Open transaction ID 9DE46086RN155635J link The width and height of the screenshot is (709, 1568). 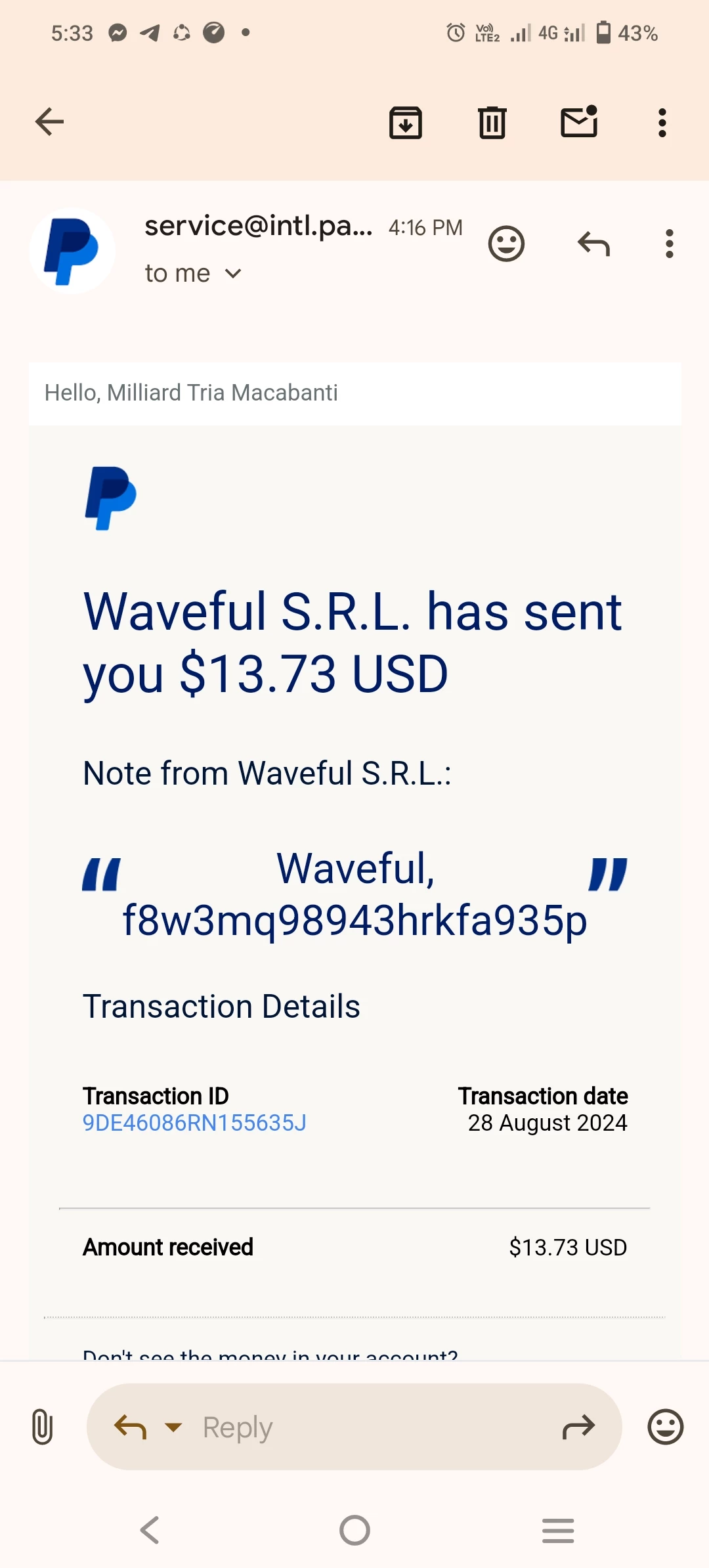[194, 1123]
